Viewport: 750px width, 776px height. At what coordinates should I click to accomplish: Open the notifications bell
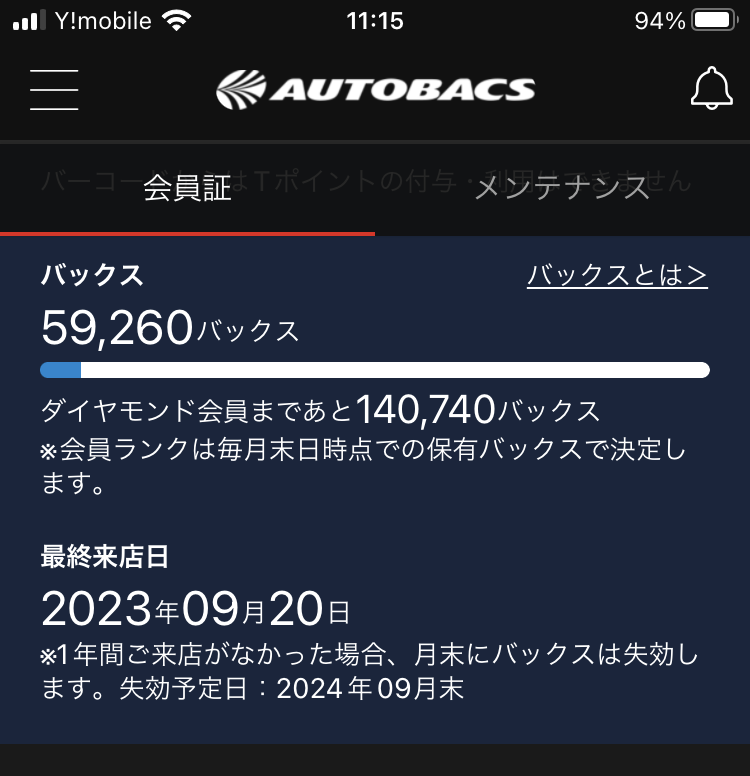pyautogui.click(x=711, y=88)
